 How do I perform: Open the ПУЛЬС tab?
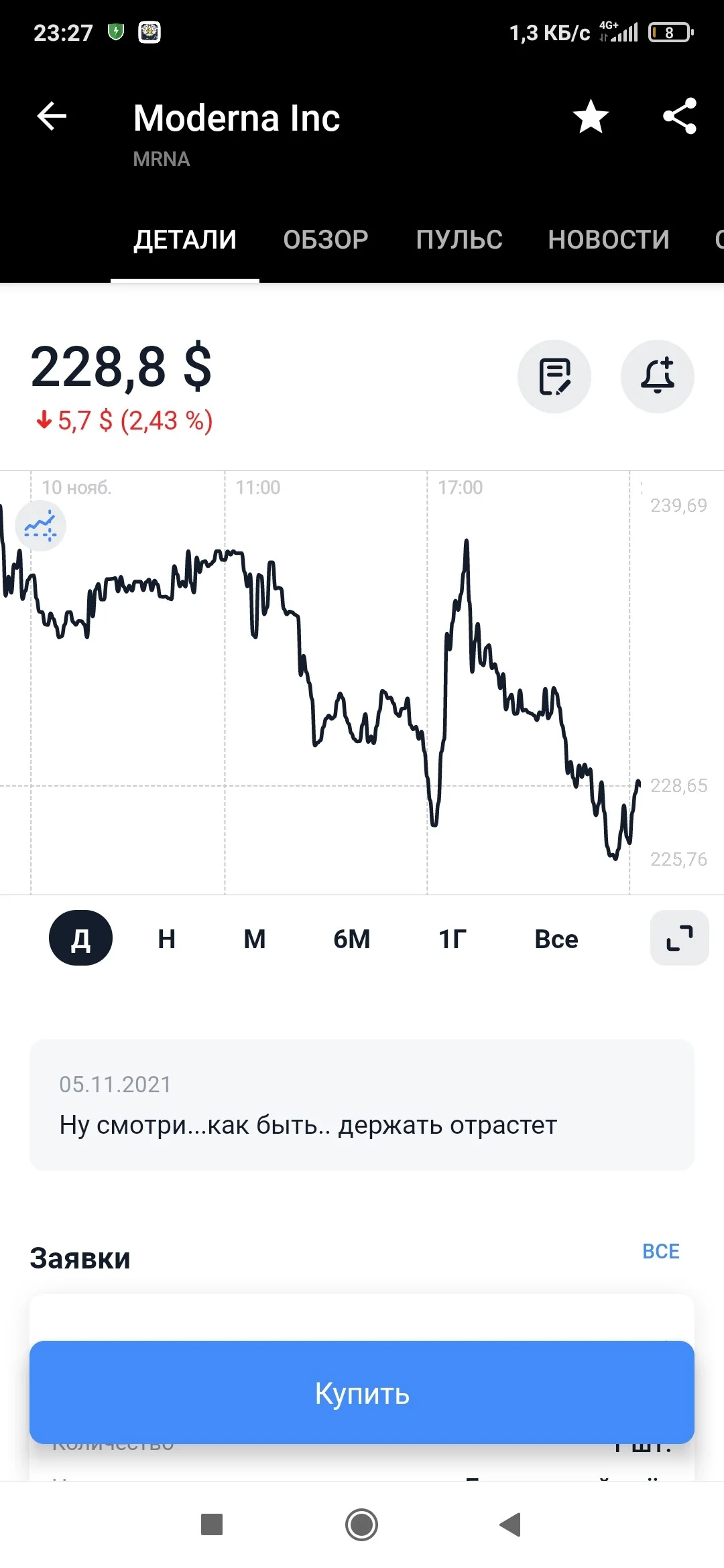pos(459,240)
